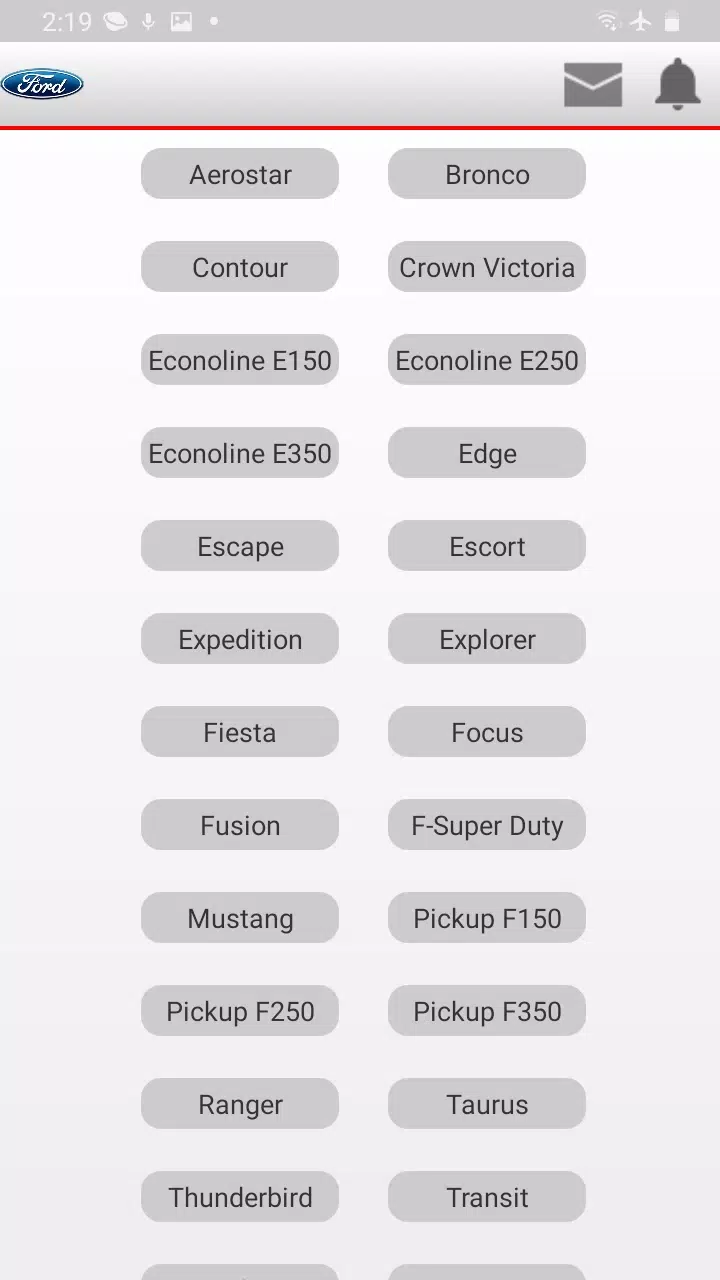The height and width of the screenshot is (1280, 720).
Task: Open the notifications bell
Action: pyautogui.click(x=678, y=84)
